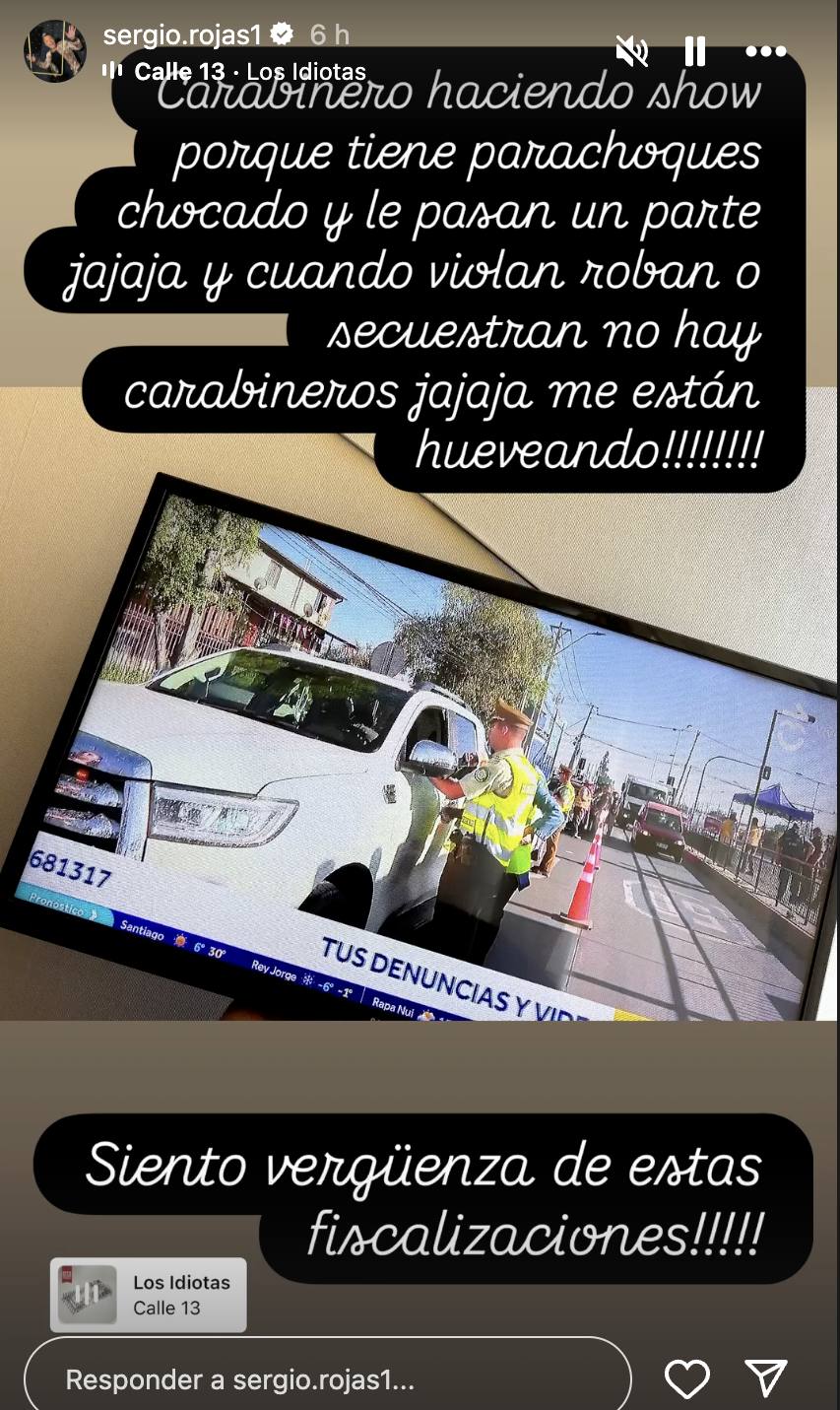Viewport: 840px width, 1410px height.
Task: Open the three-dot more options menu
Action: click(x=765, y=51)
